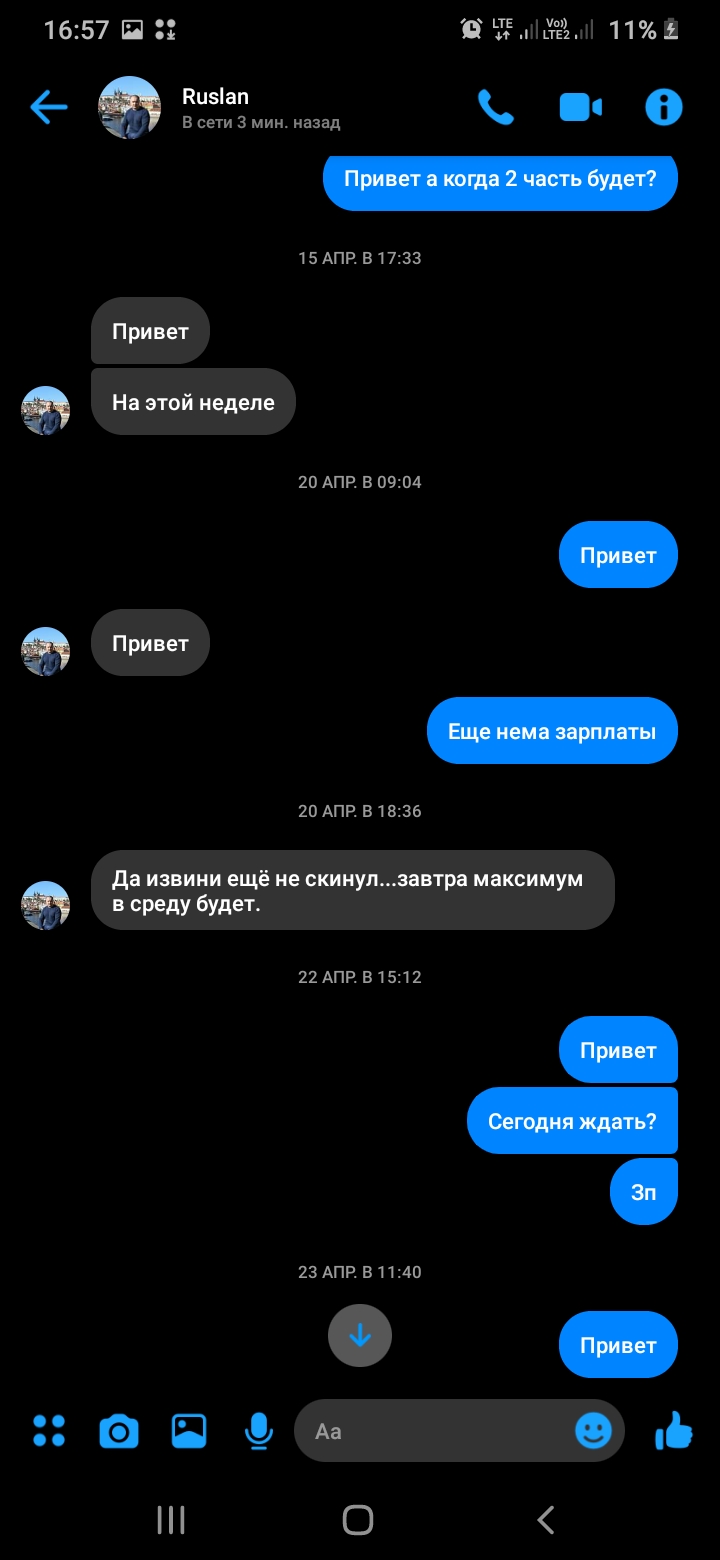The width and height of the screenshot is (720, 1560).
Task: Open the camera to take a photo
Action: [x=119, y=1432]
